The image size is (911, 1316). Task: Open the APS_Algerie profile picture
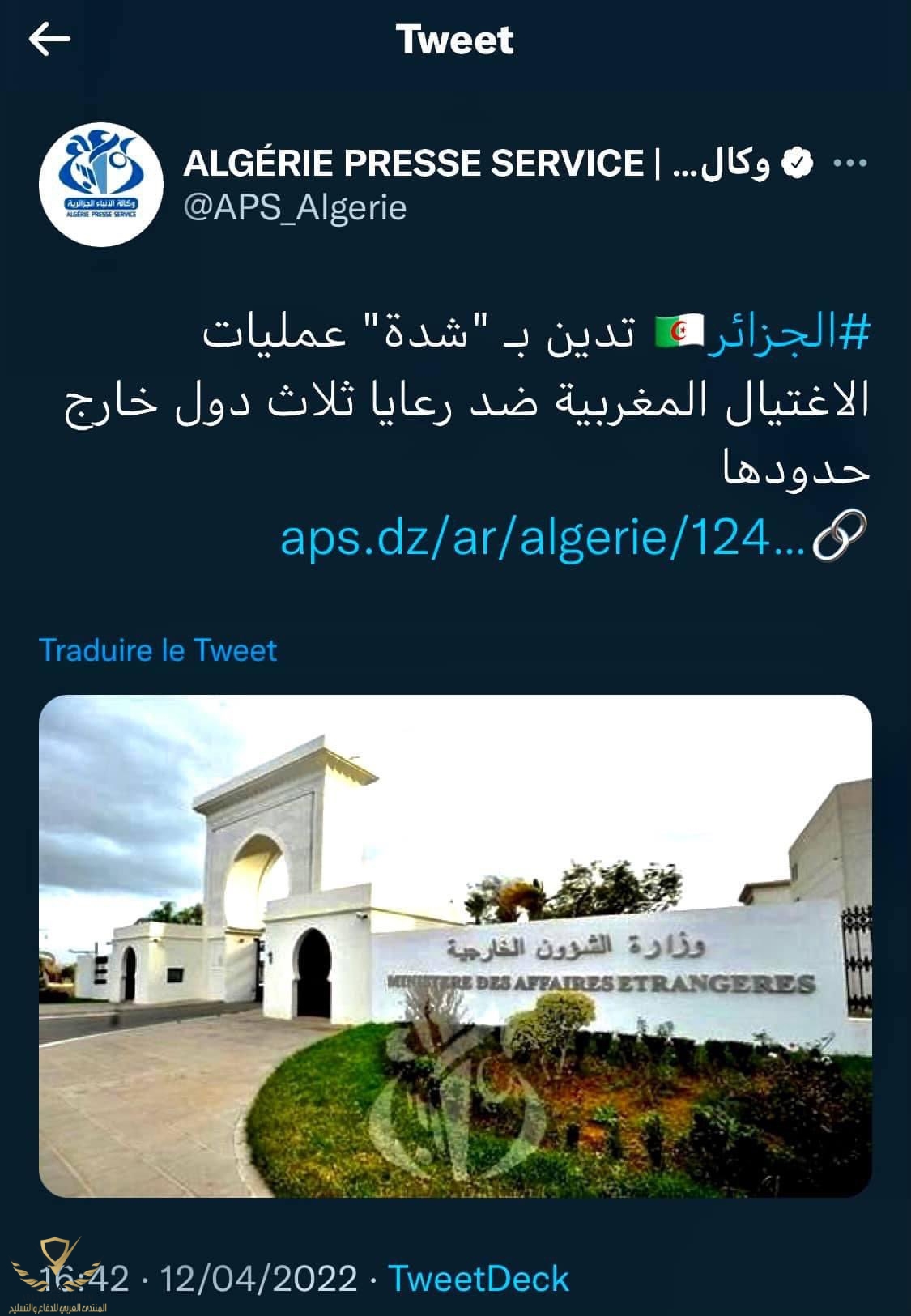click(101, 185)
